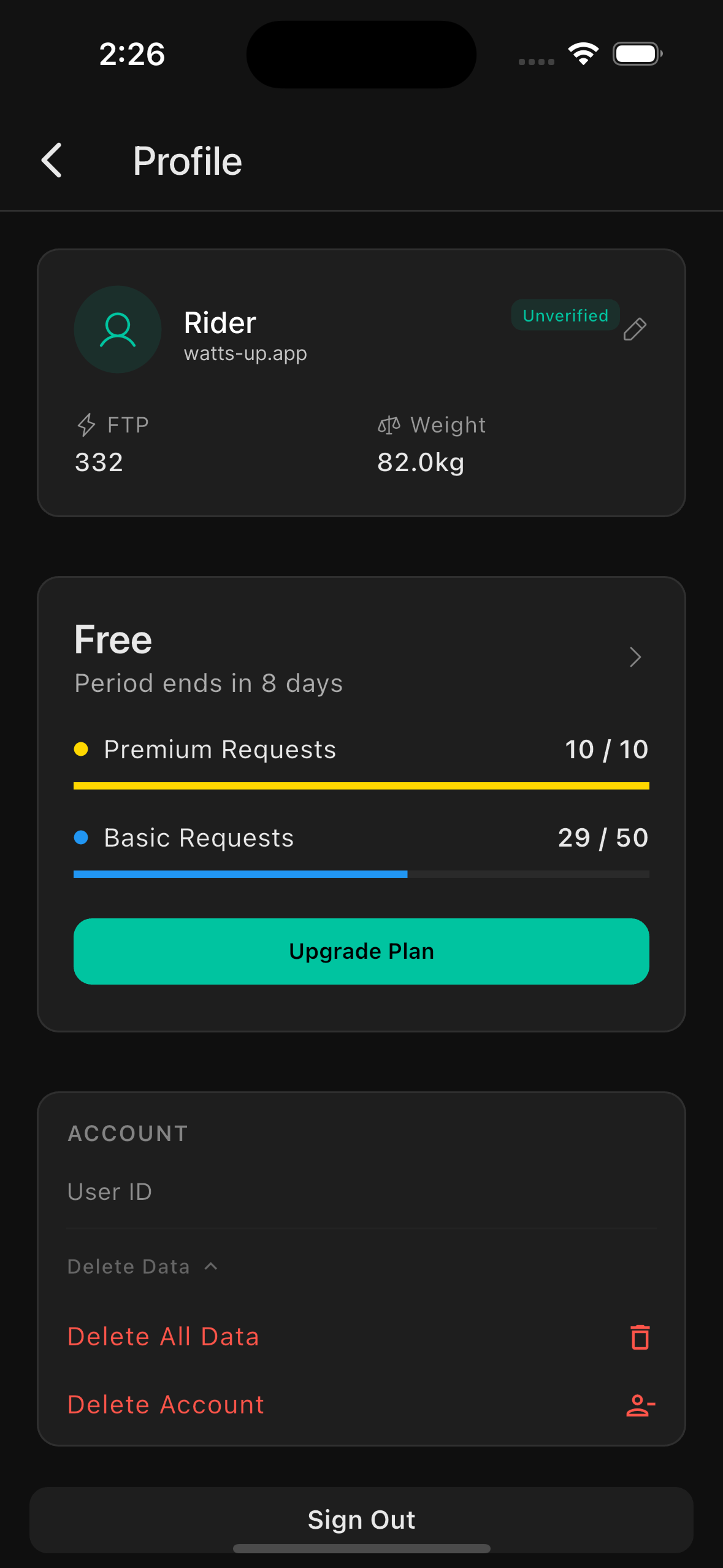Go back from the Profile screen

tap(52, 161)
